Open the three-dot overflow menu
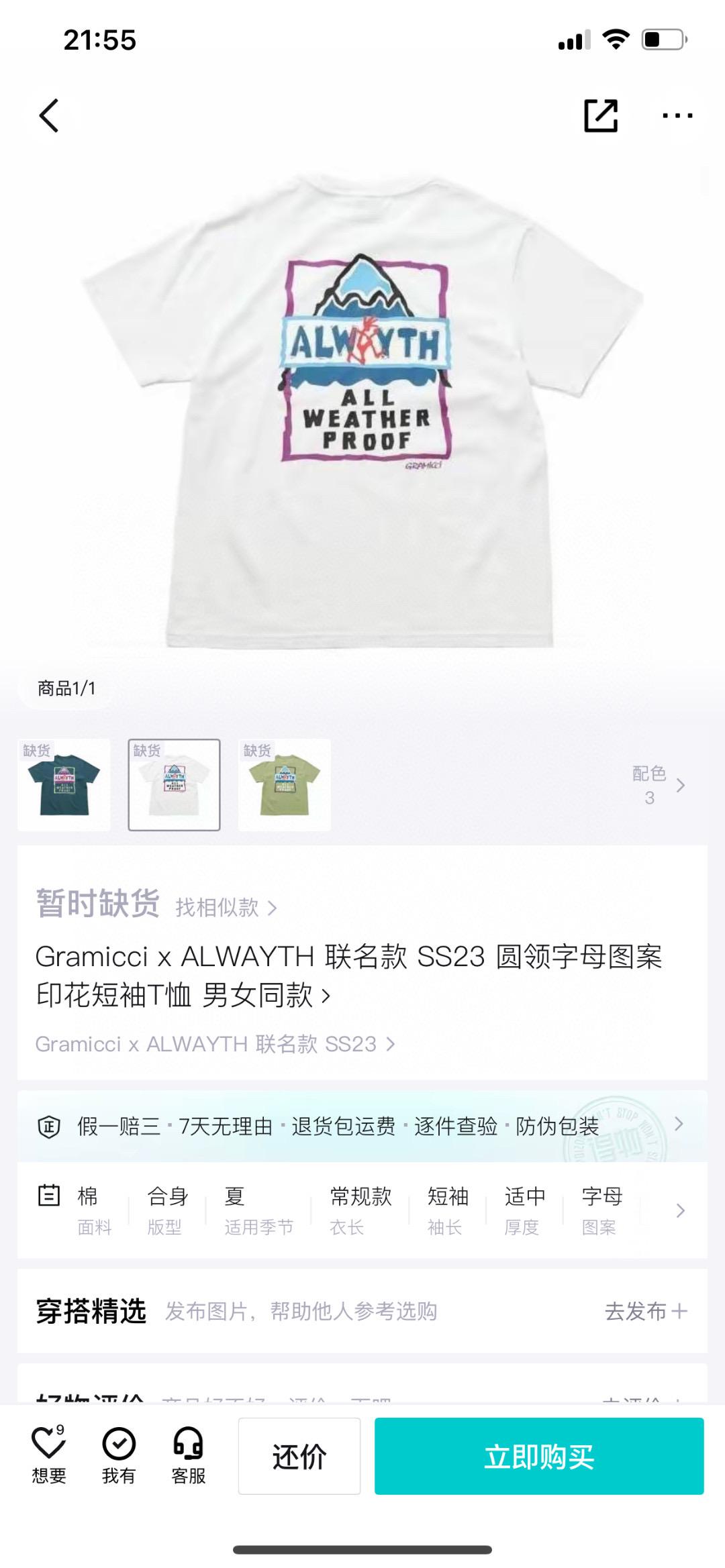Screen dimensions: 725x1568 (x=677, y=115)
